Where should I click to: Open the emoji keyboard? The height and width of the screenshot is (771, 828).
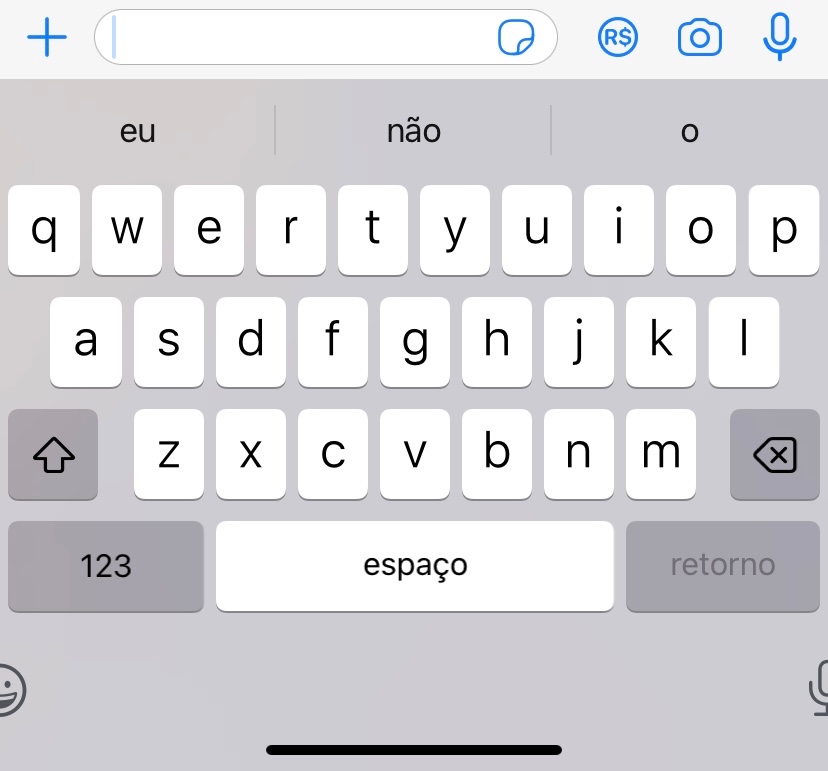coord(11,690)
